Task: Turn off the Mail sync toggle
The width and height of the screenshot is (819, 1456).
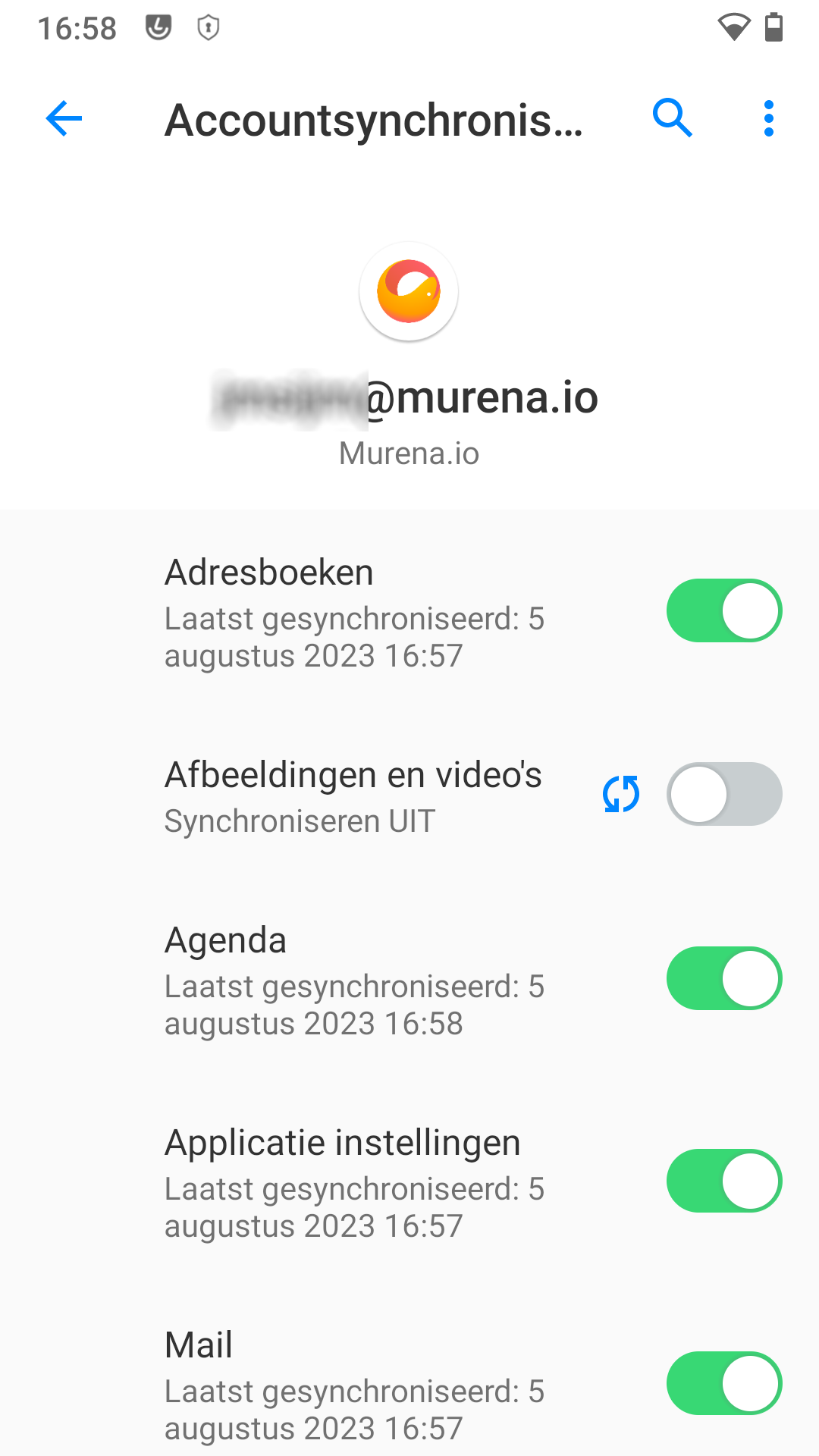Action: click(x=723, y=1382)
